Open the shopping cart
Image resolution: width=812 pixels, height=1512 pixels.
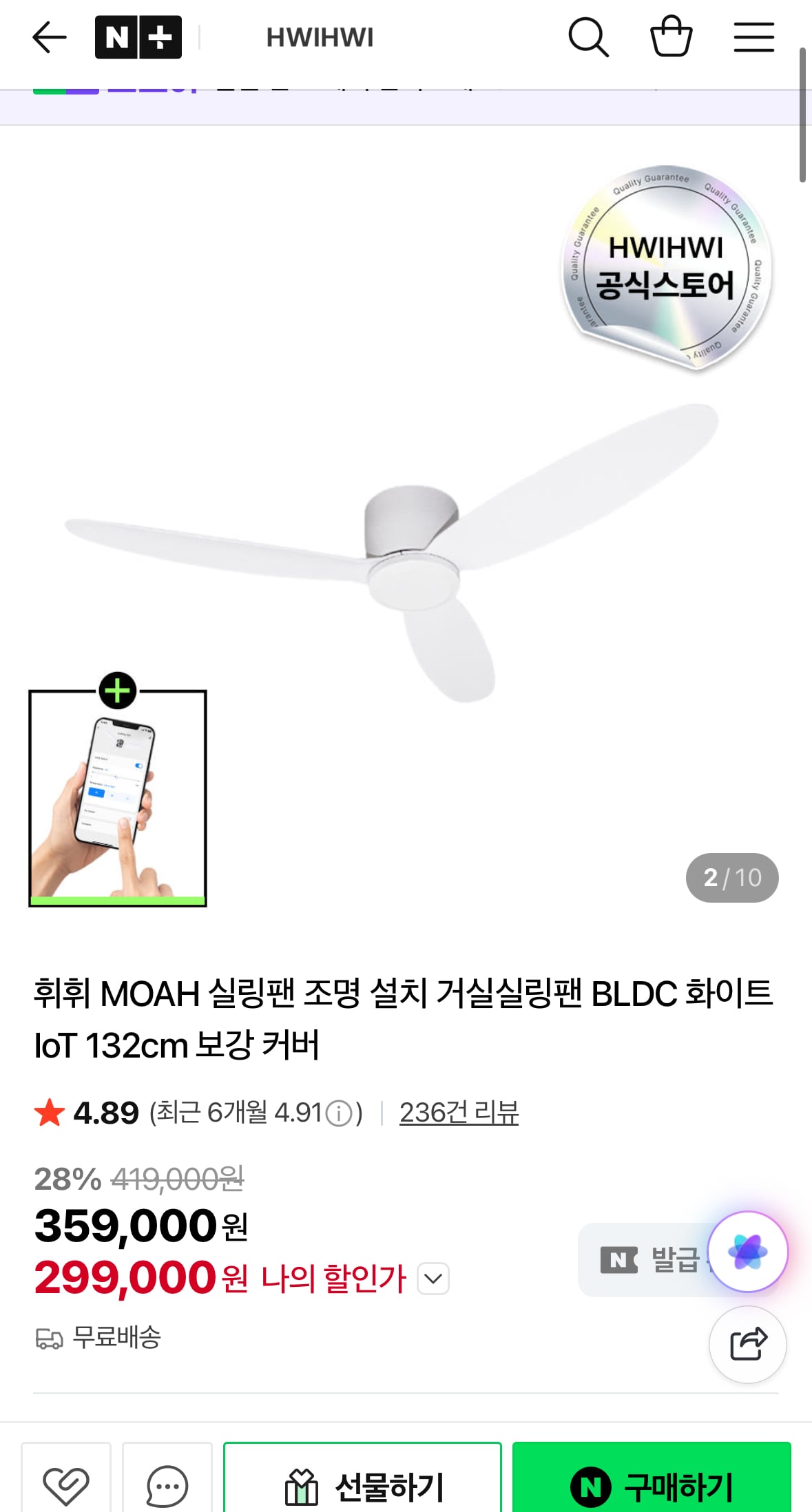[671, 37]
